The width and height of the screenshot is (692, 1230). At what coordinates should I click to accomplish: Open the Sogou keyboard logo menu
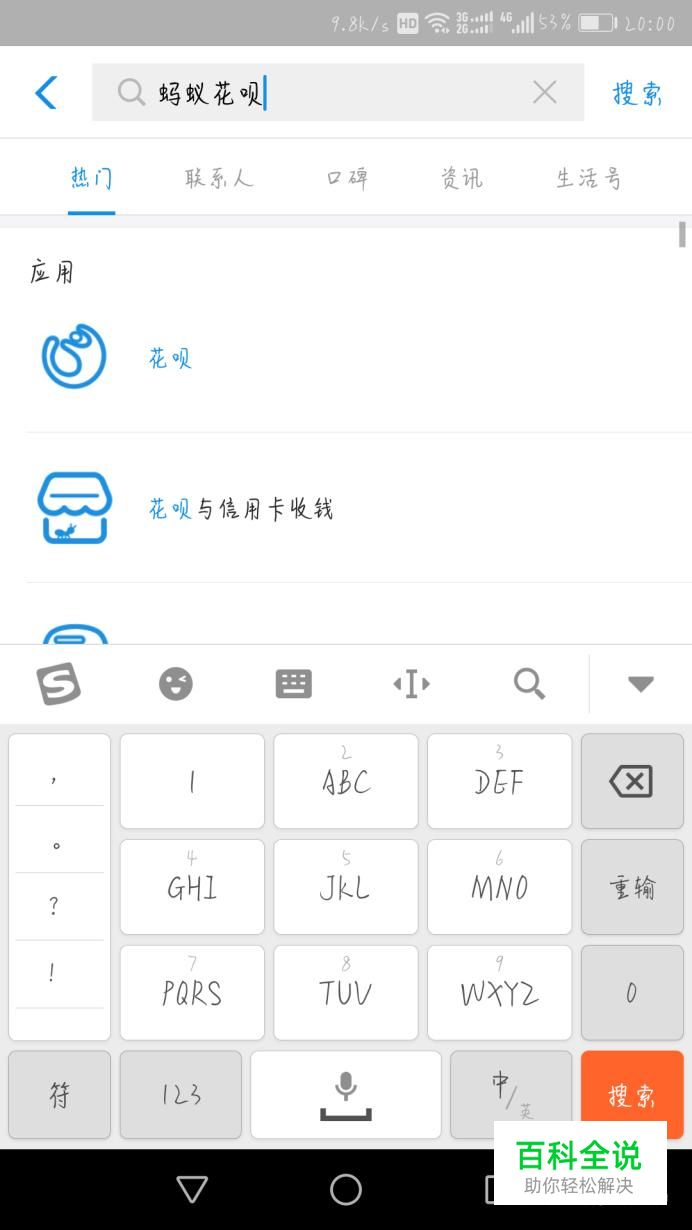tap(58, 684)
